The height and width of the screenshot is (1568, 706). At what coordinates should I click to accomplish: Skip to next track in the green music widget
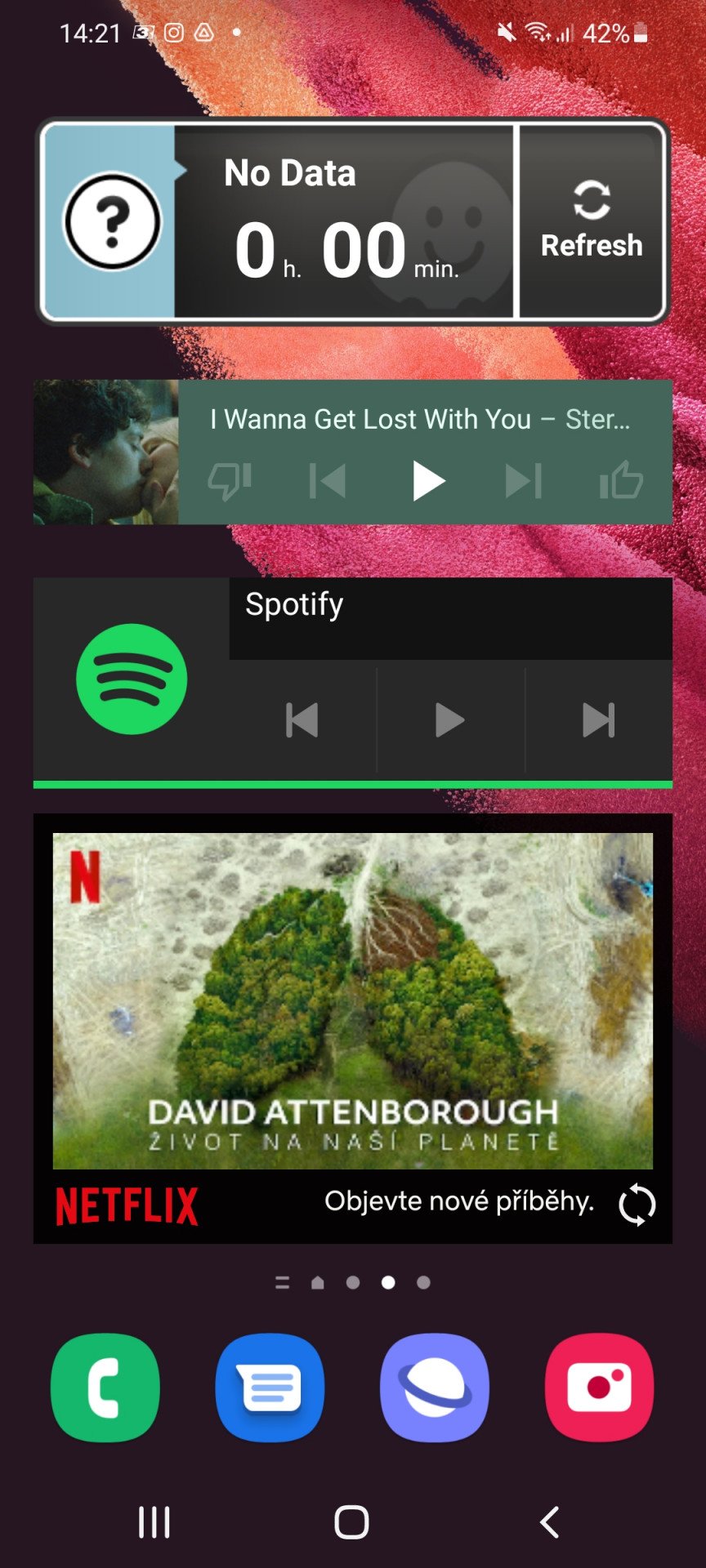coord(523,480)
